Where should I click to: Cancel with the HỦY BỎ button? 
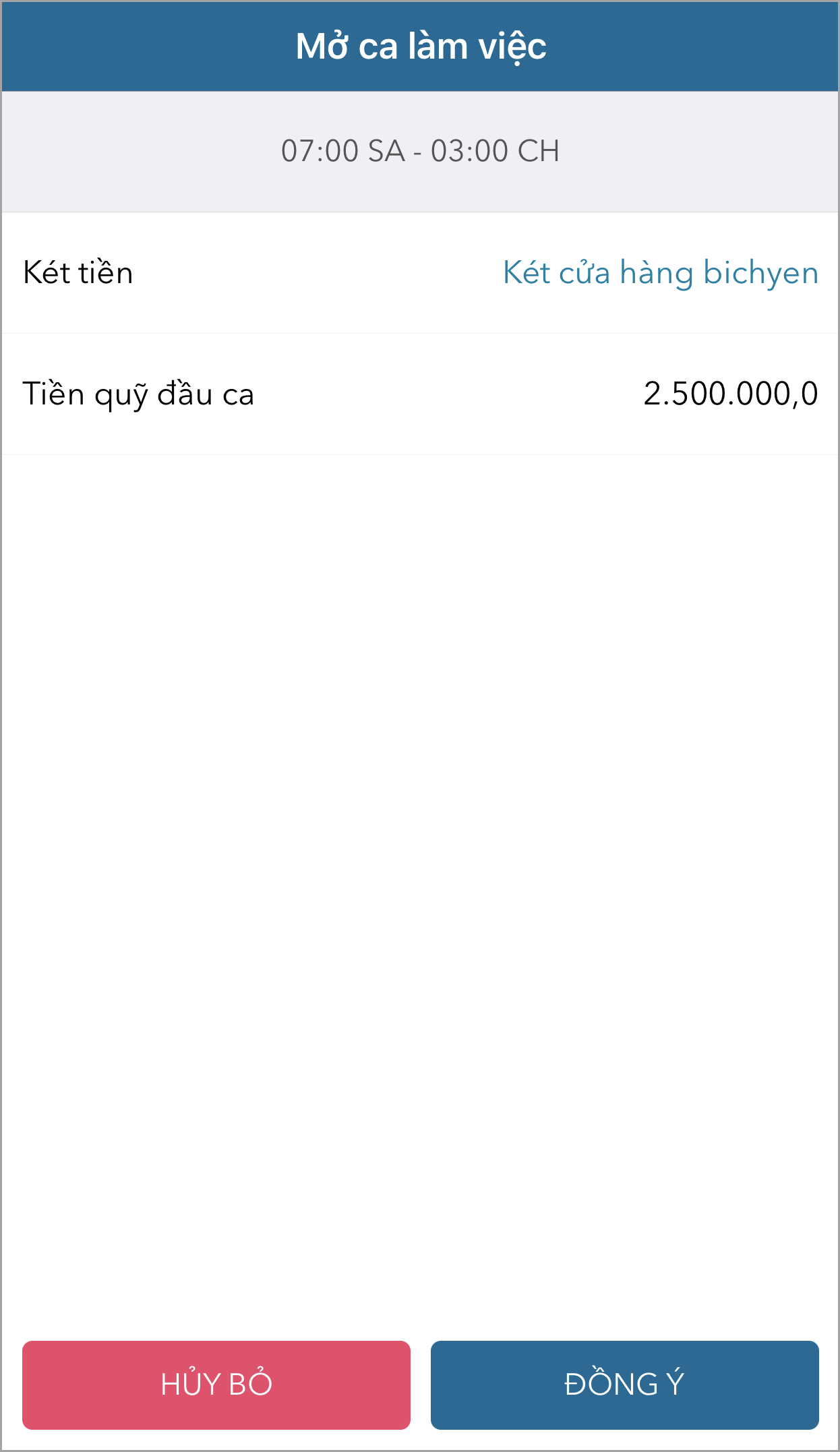[x=216, y=1385]
